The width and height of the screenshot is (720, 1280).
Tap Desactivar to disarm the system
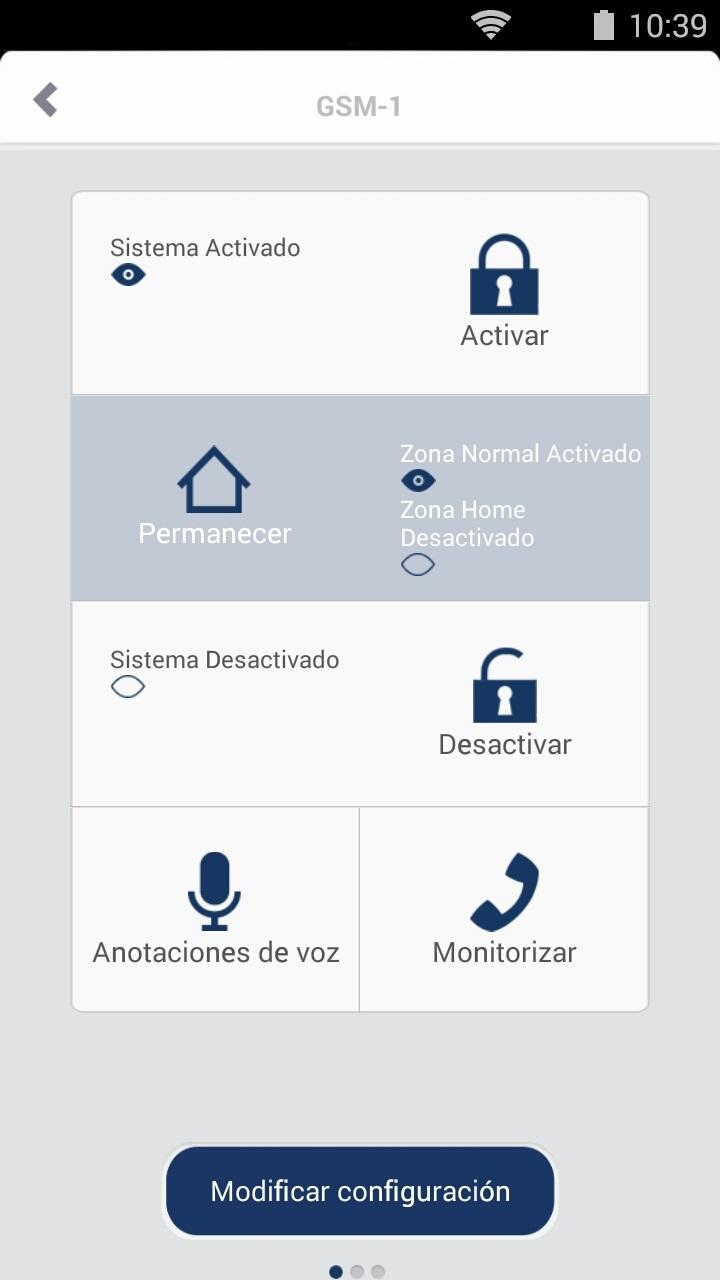coord(504,703)
